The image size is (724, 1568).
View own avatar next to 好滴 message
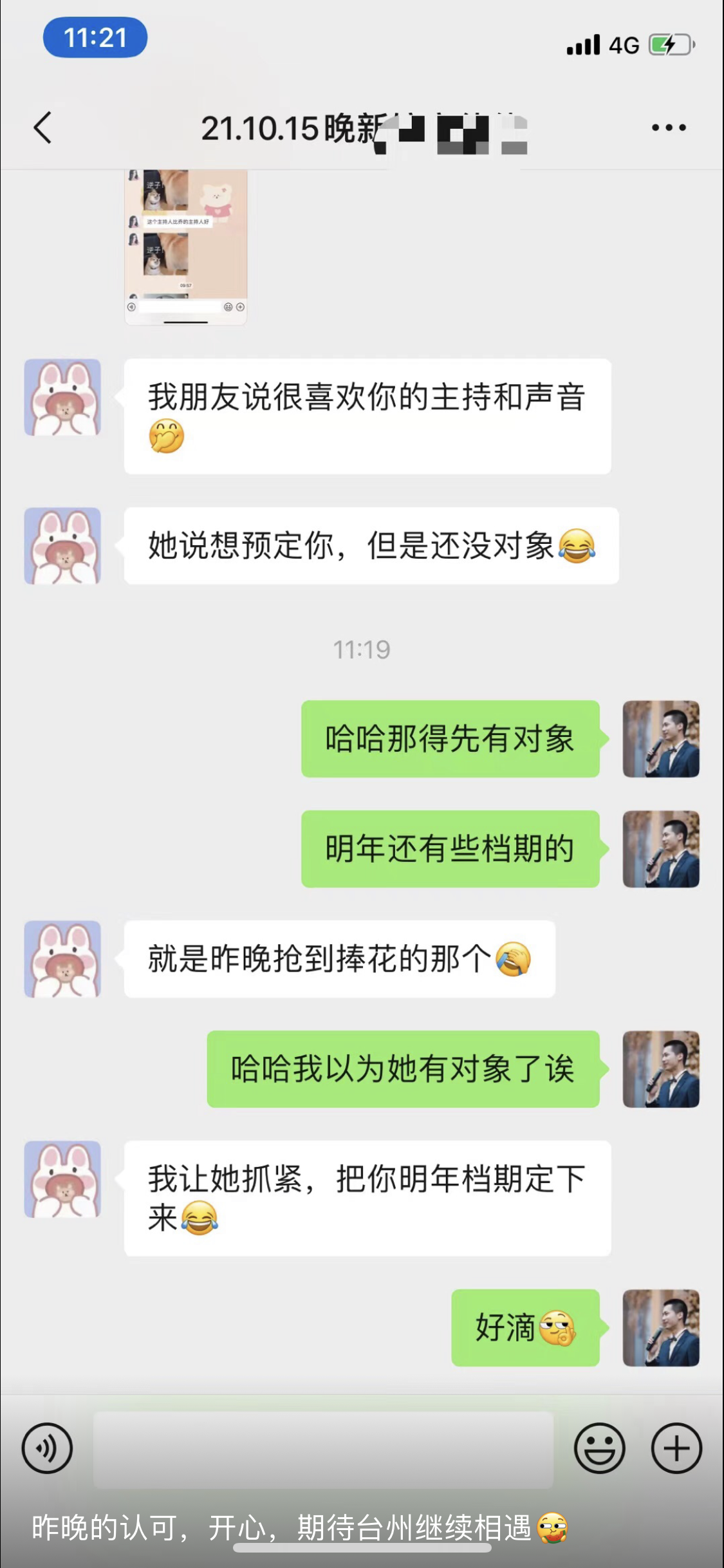661,1327
